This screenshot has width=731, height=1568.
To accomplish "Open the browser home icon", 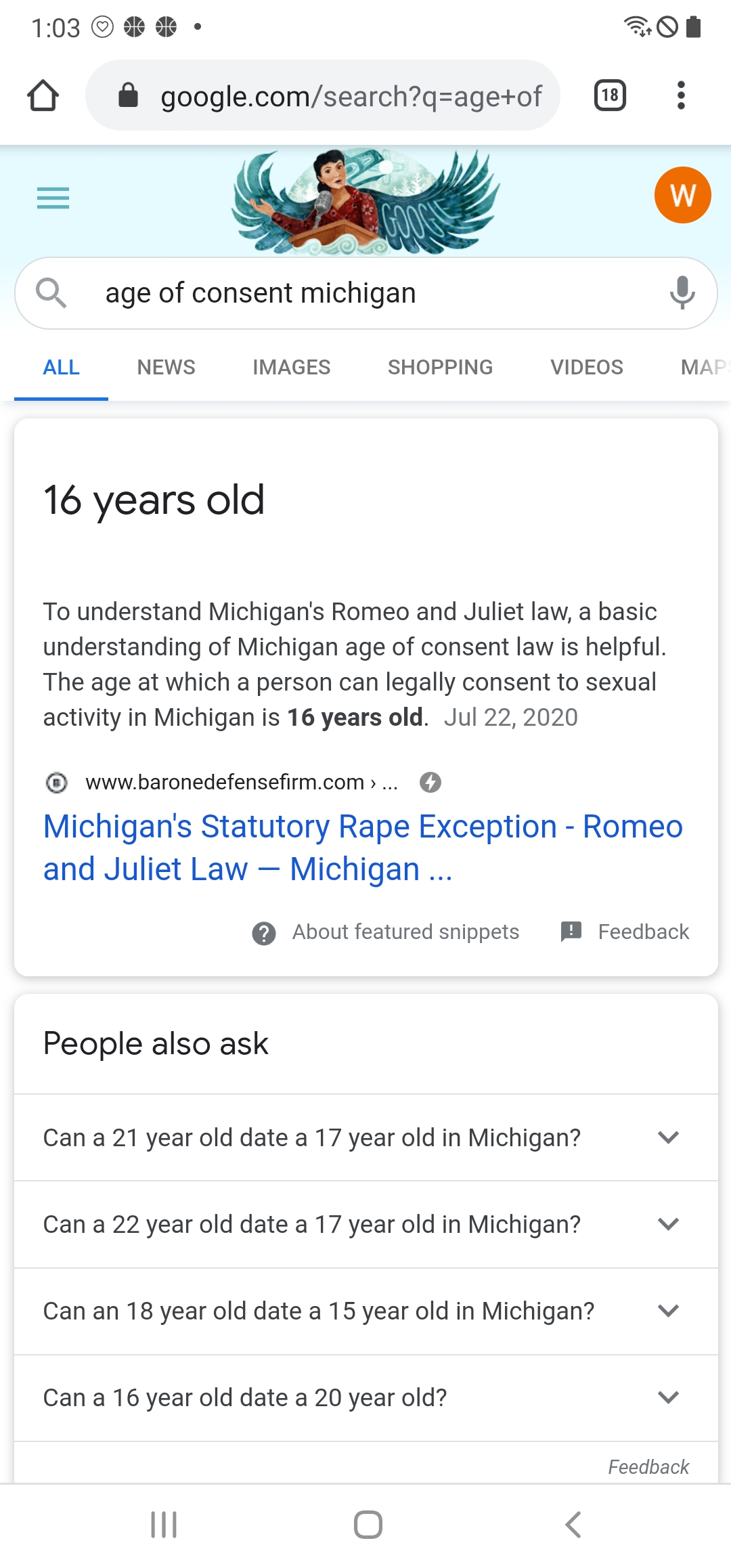I will click(x=43, y=95).
